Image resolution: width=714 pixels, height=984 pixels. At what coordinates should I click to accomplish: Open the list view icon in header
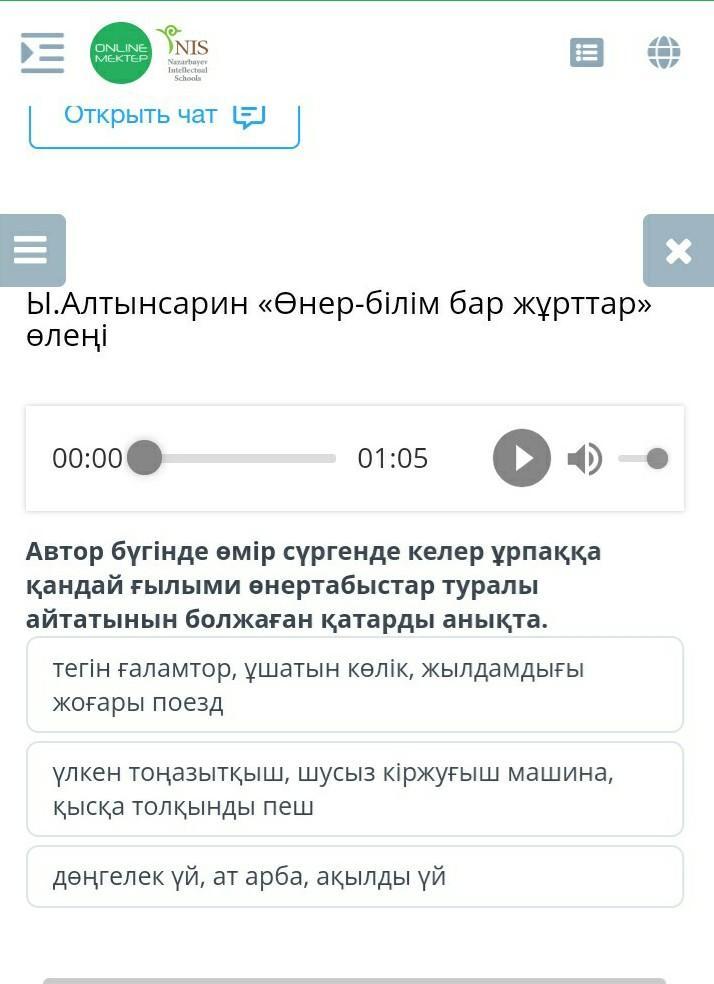click(587, 53)
